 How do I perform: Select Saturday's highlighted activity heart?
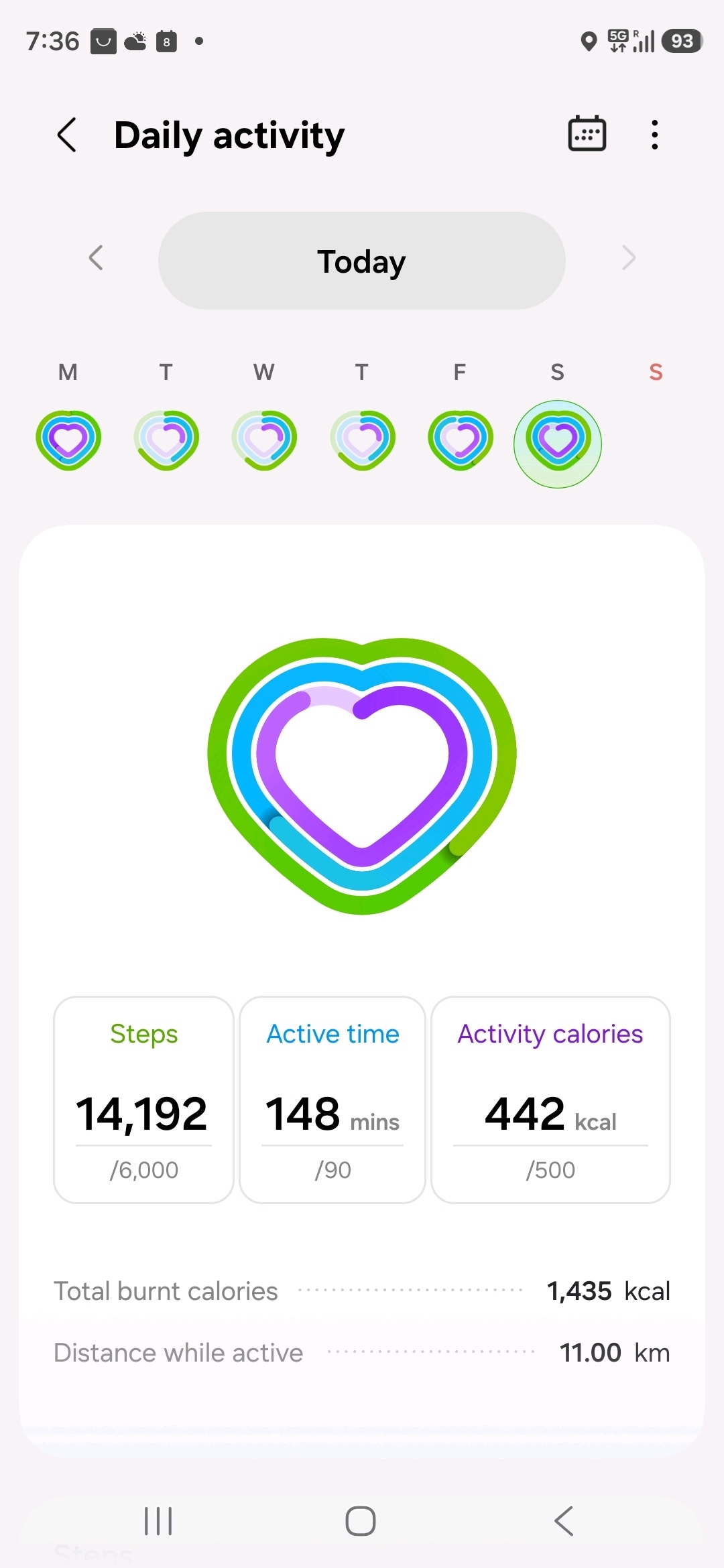pyautogui.click(x=558, y=444)
